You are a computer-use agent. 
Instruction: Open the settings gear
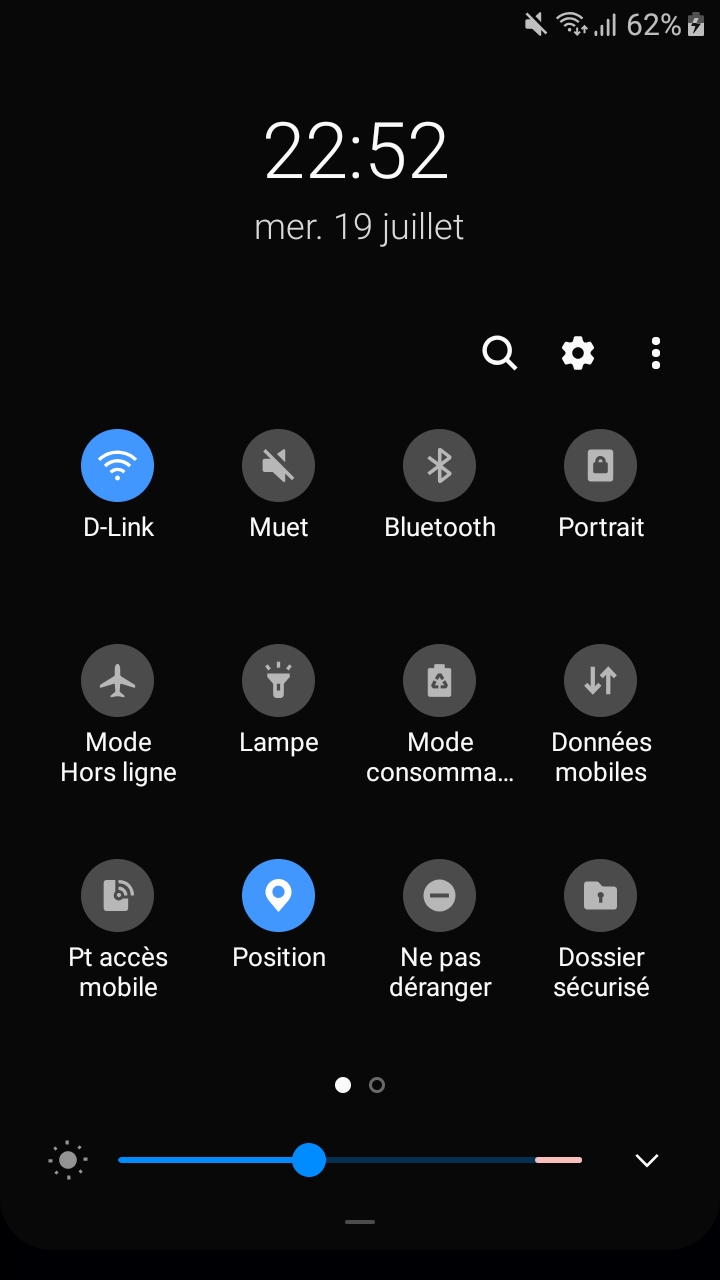tap(578, 353)
